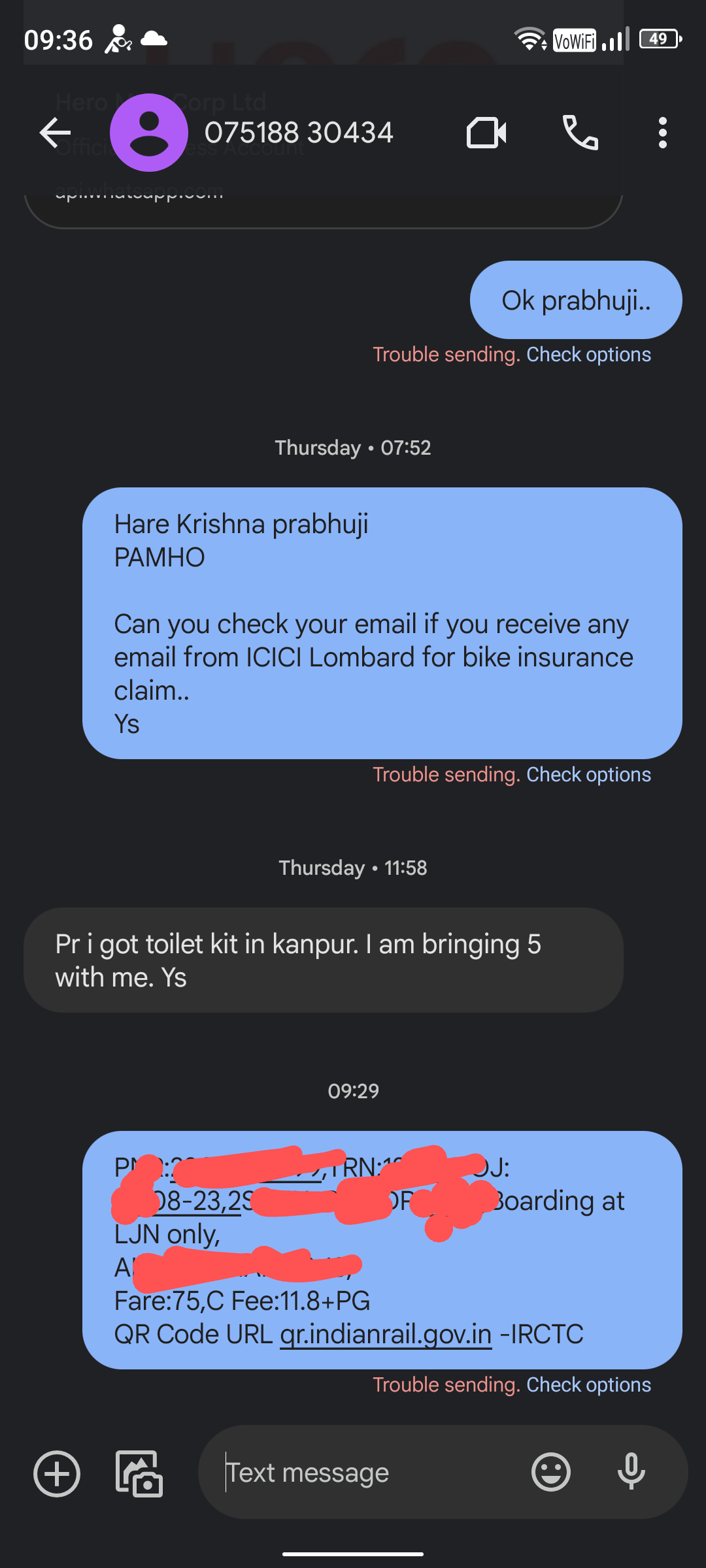Open the gallery and camera picker
The height and width of the screenshot is (1568, 706).
[139, 1473]
